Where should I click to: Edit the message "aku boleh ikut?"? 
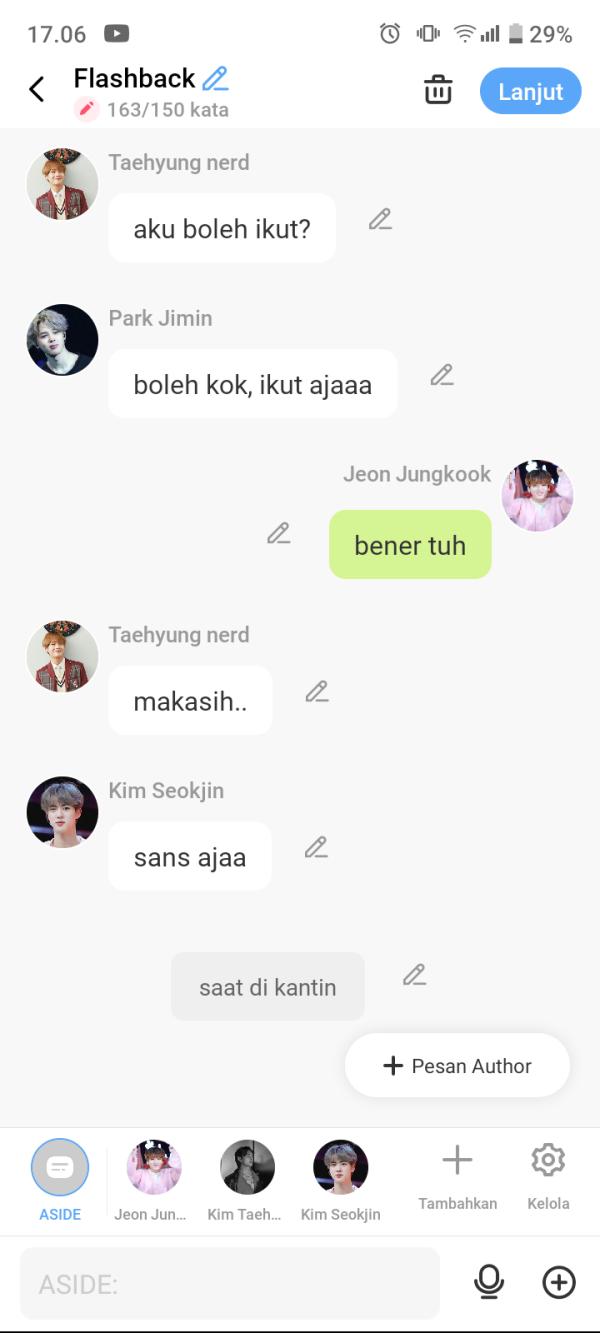pyautogui.click(x=380, y=219)
